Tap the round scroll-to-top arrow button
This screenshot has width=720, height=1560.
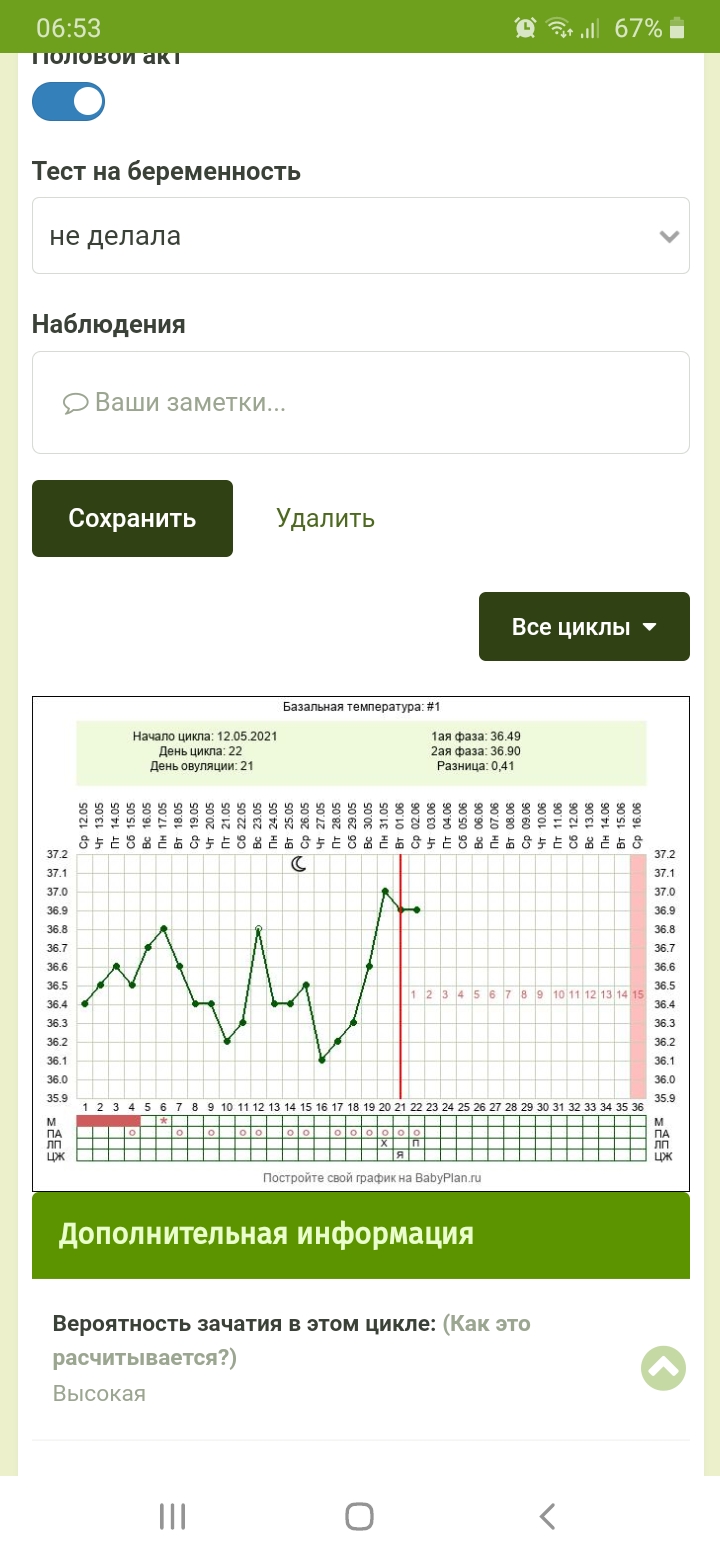(x=664, y=1368)
